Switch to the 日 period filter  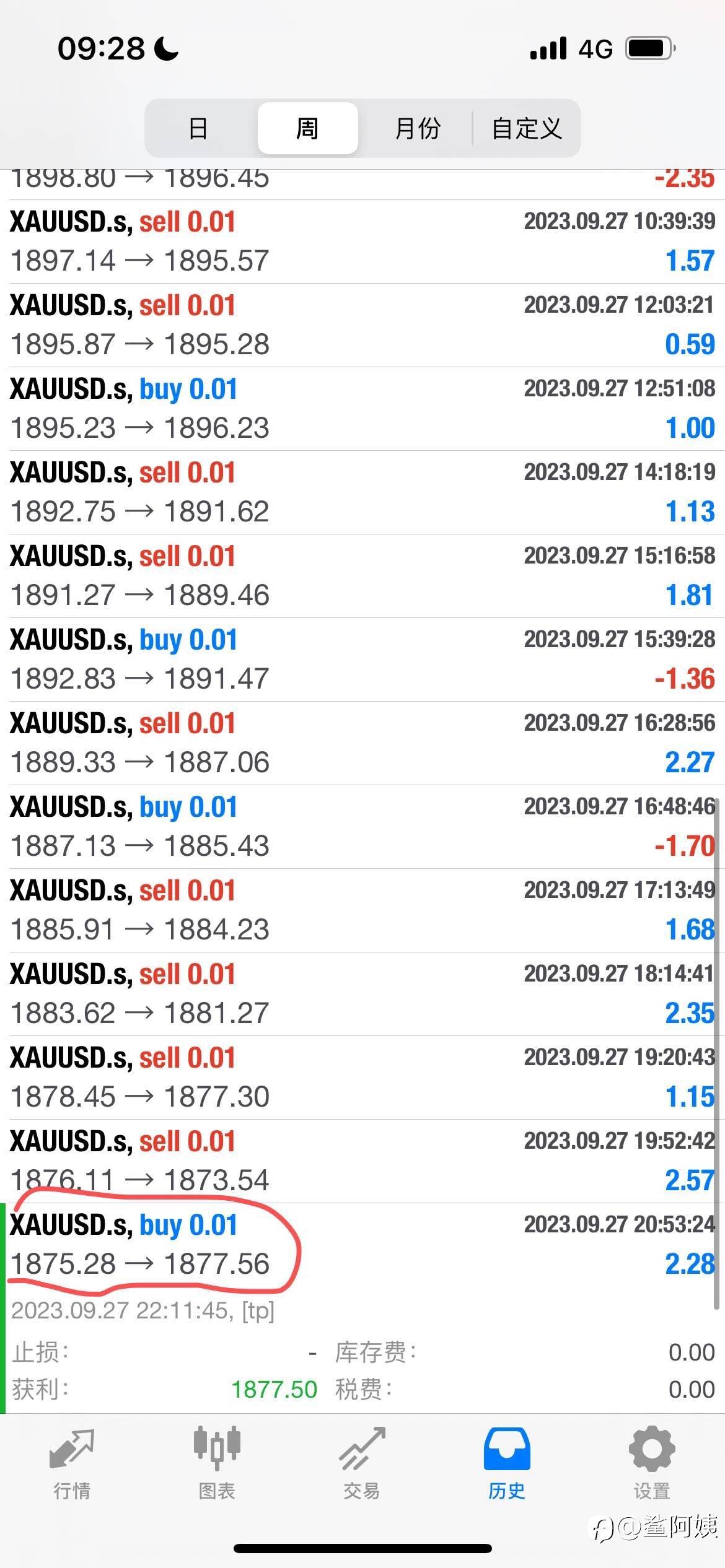point(198,128)
